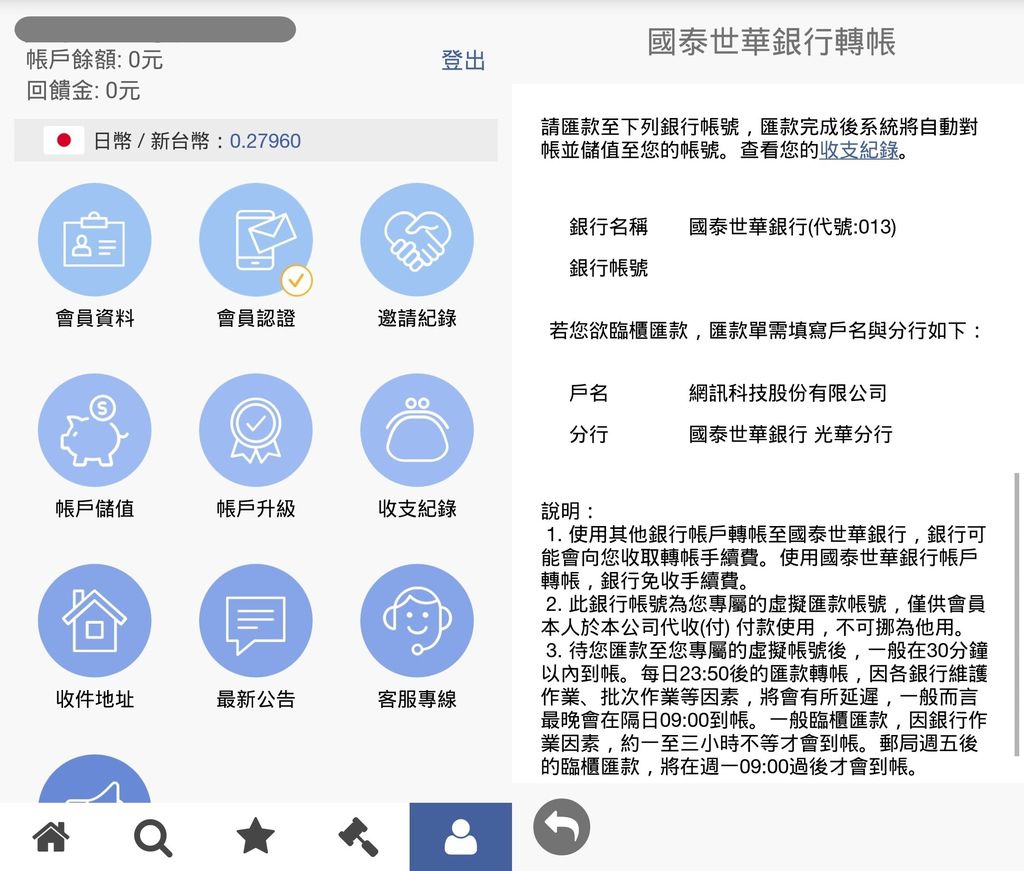
Task: Open 帳戶升級 account upgrade
Action: tap(255, 431)
